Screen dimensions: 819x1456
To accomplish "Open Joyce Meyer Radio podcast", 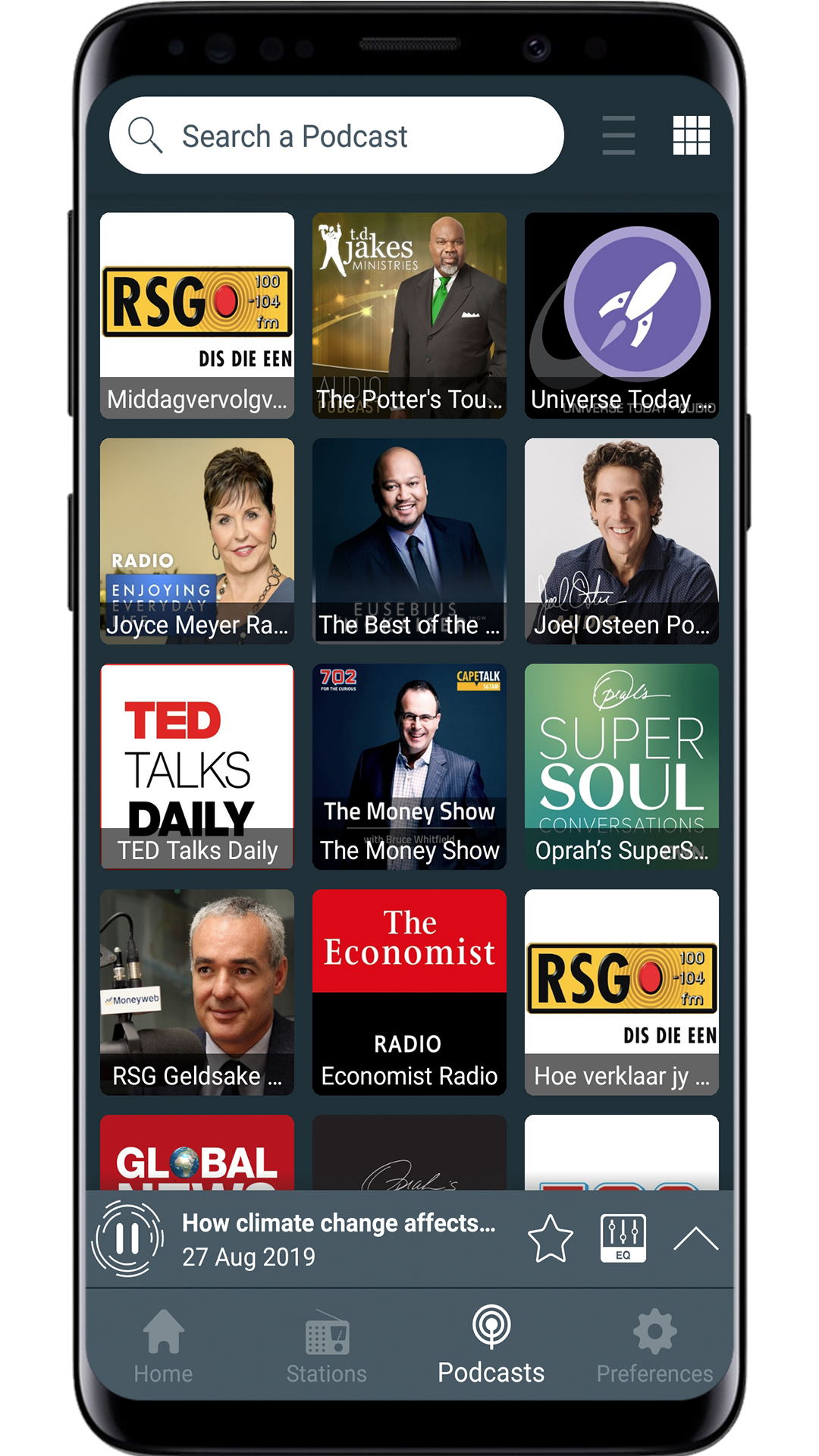I will pyautogui.click(x=197, y=541).
